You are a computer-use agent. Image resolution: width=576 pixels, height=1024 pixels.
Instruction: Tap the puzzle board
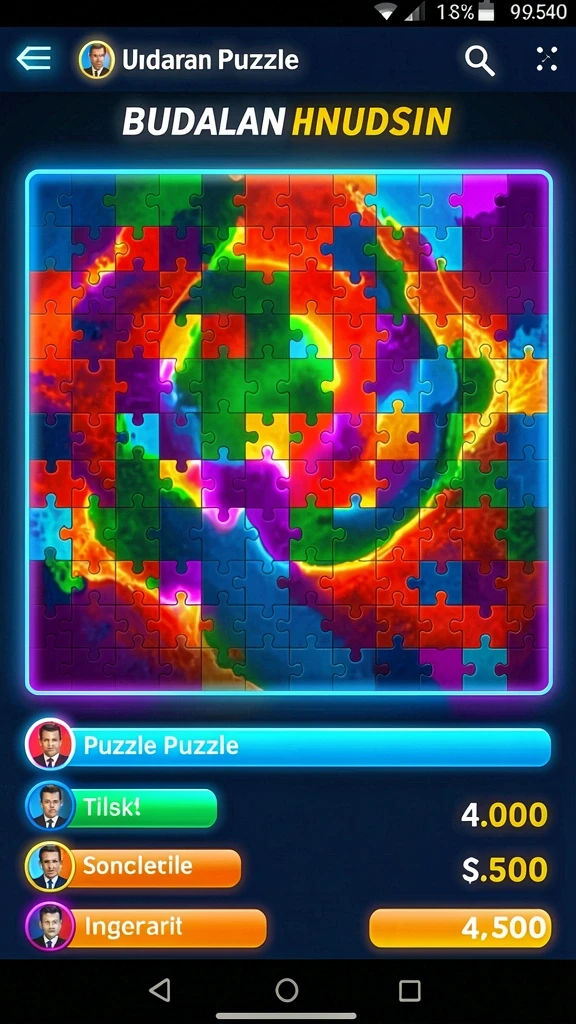(289, 432)
